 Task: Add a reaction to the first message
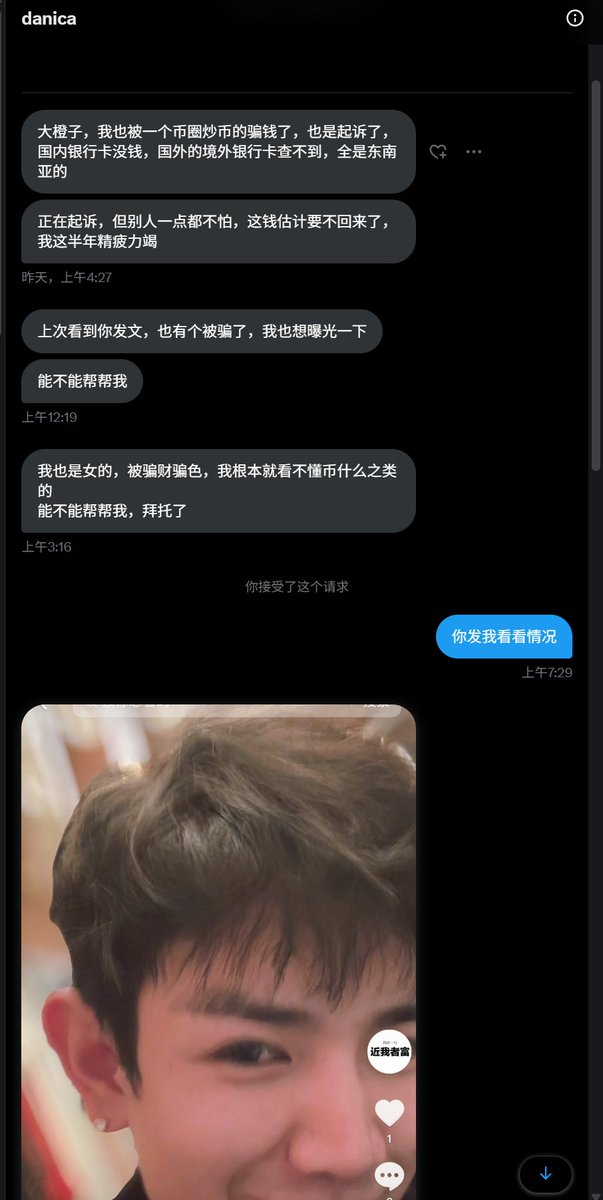tap(438, 152)
